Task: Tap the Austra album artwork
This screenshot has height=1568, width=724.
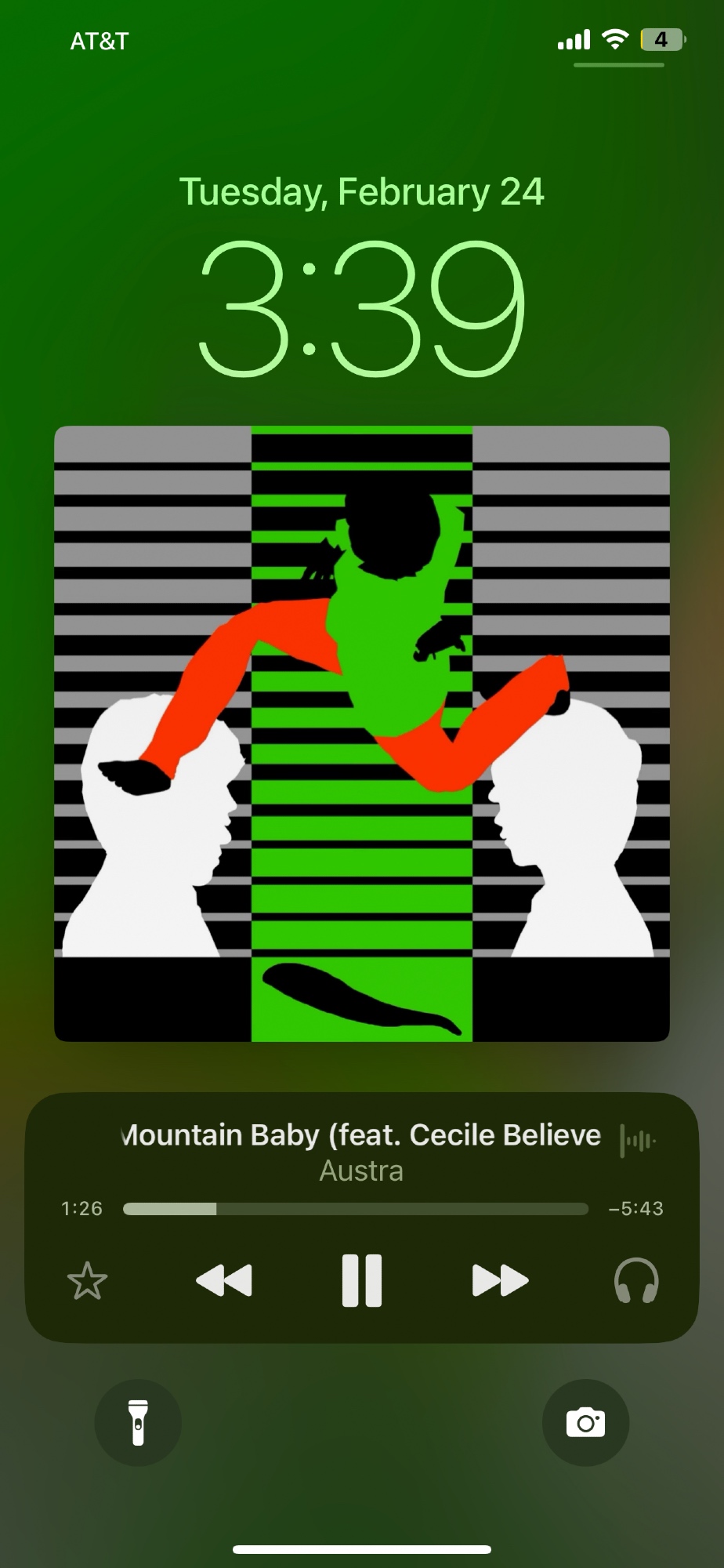Action: click(x=361, y=734)
